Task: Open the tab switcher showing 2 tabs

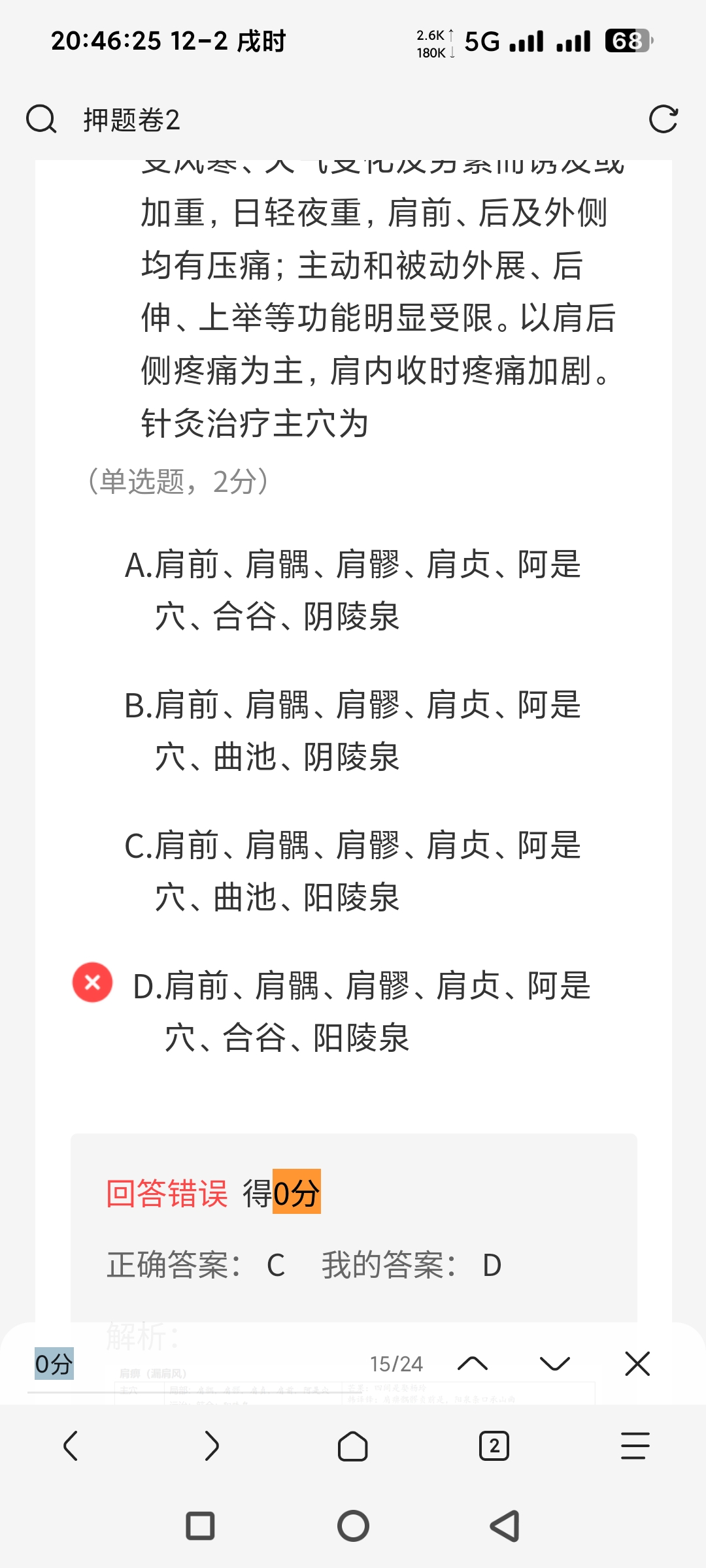Action: [x=494, y=1445]
